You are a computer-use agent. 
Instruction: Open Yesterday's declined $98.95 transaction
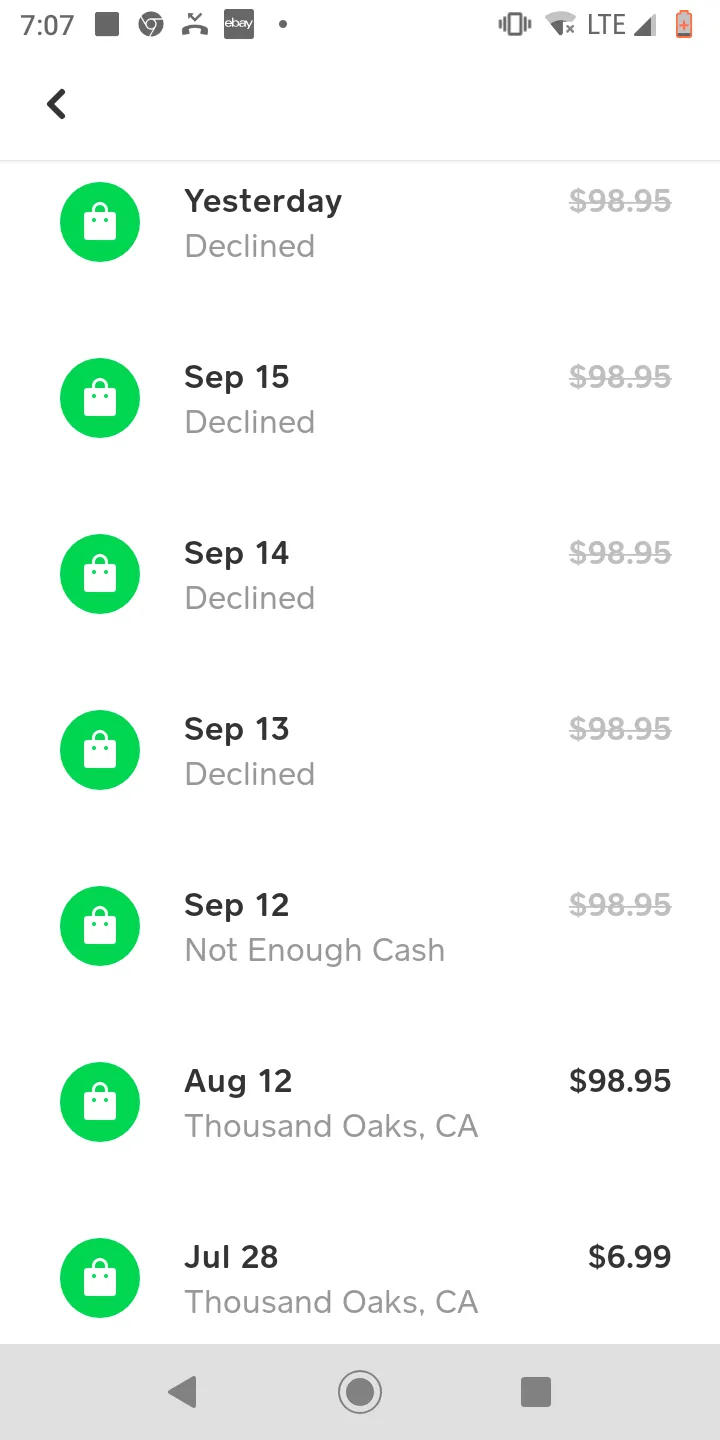tap(360, 223)
